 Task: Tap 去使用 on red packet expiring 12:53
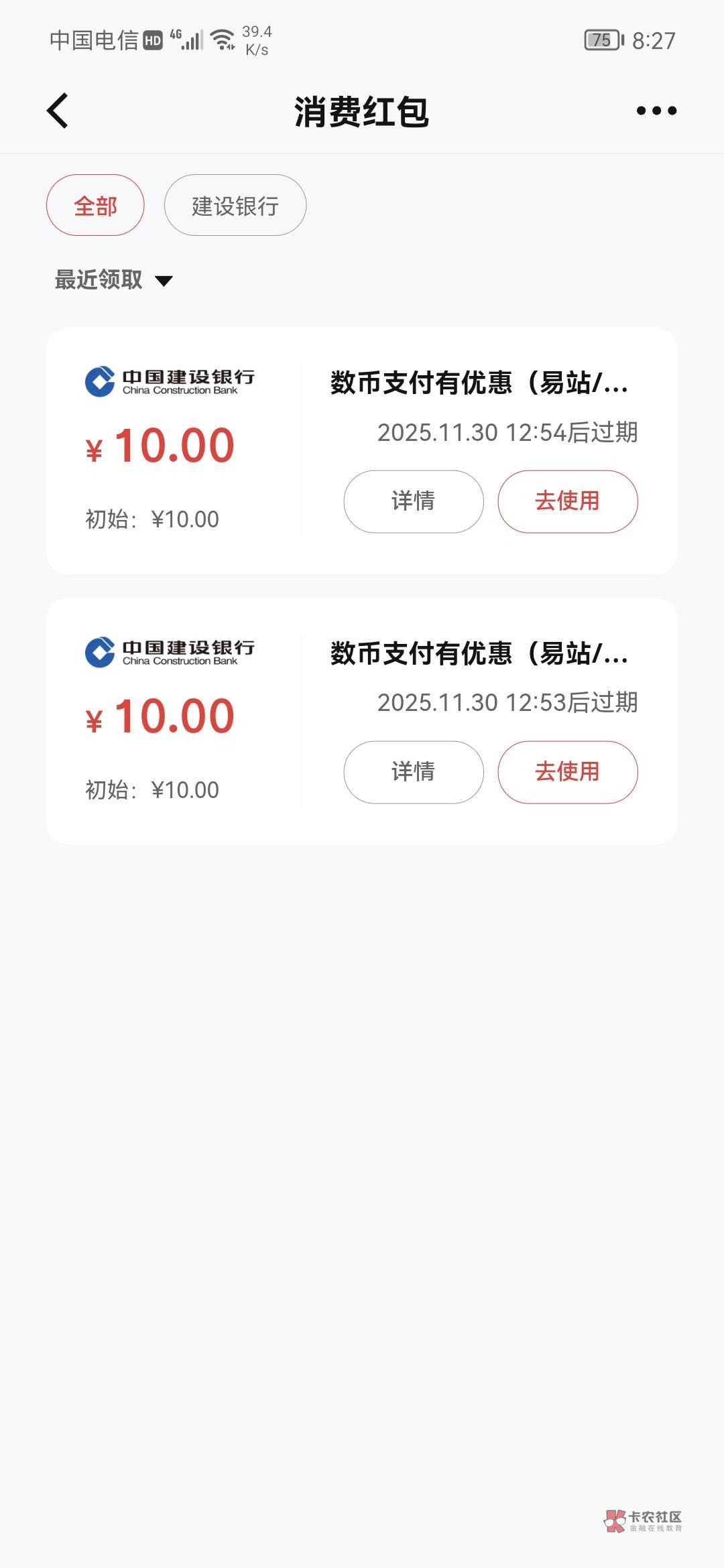click(x=567, y=772)
